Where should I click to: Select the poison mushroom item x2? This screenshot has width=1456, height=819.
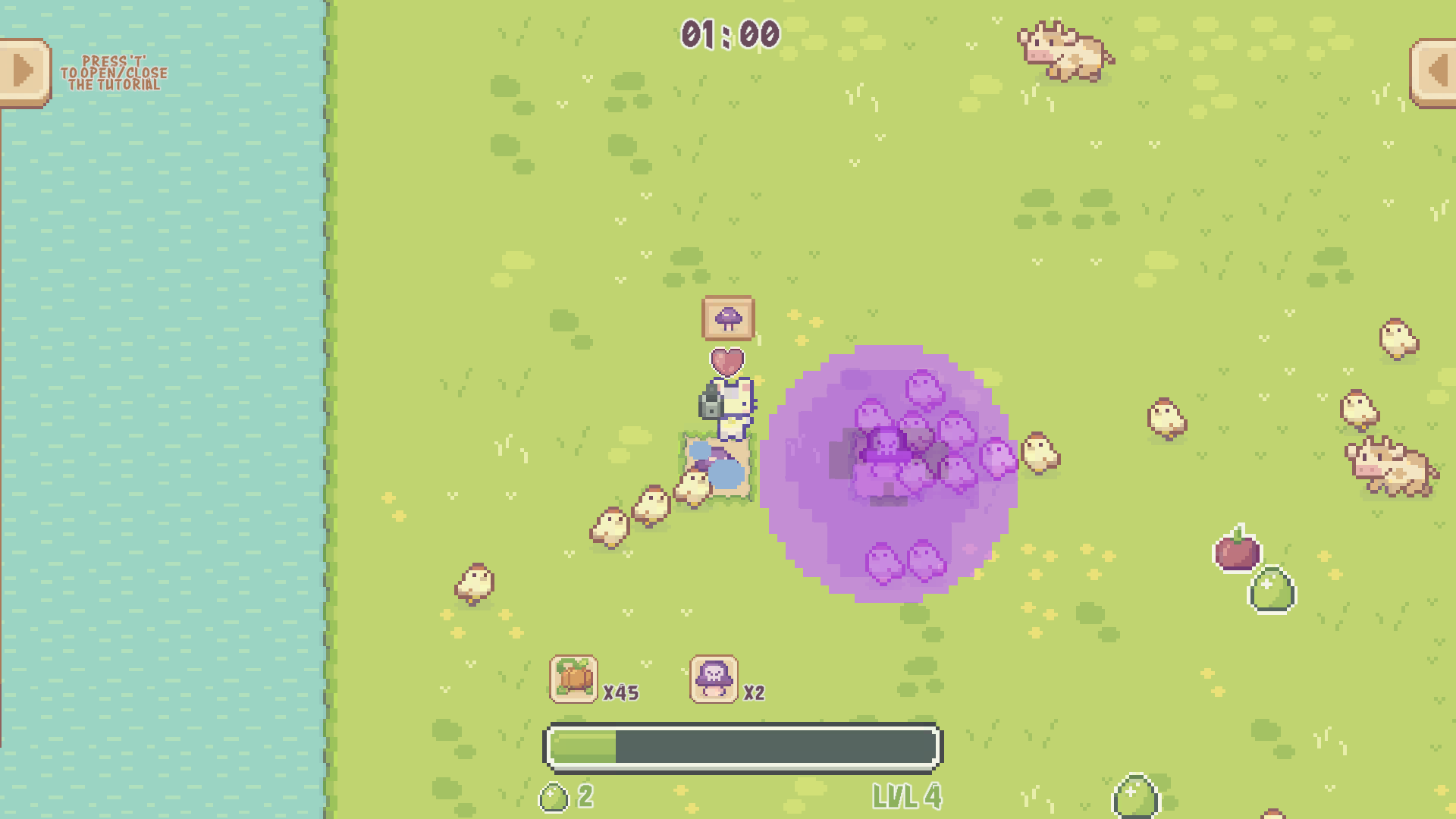pos(714,679)
